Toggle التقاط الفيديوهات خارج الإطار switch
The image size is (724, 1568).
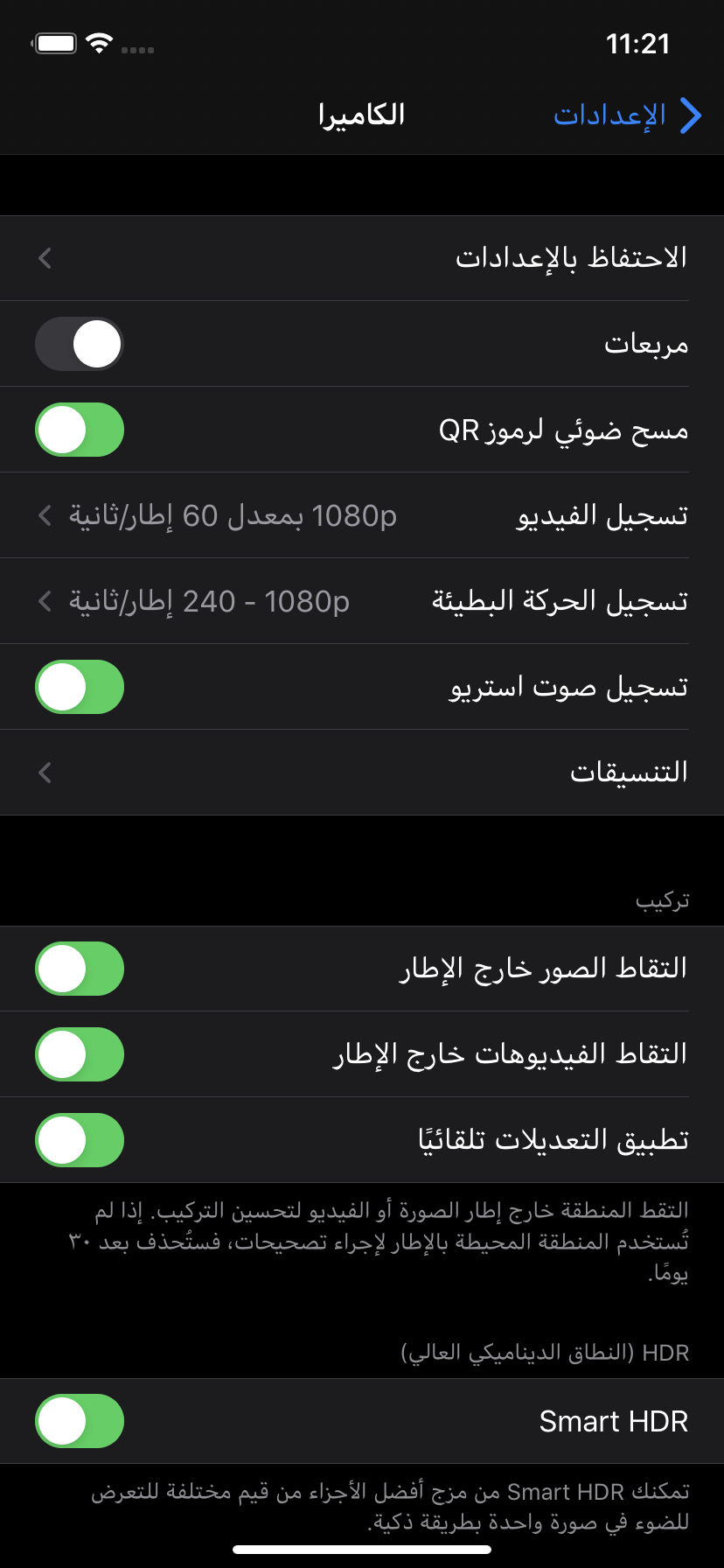click(x=80, y=1054)
